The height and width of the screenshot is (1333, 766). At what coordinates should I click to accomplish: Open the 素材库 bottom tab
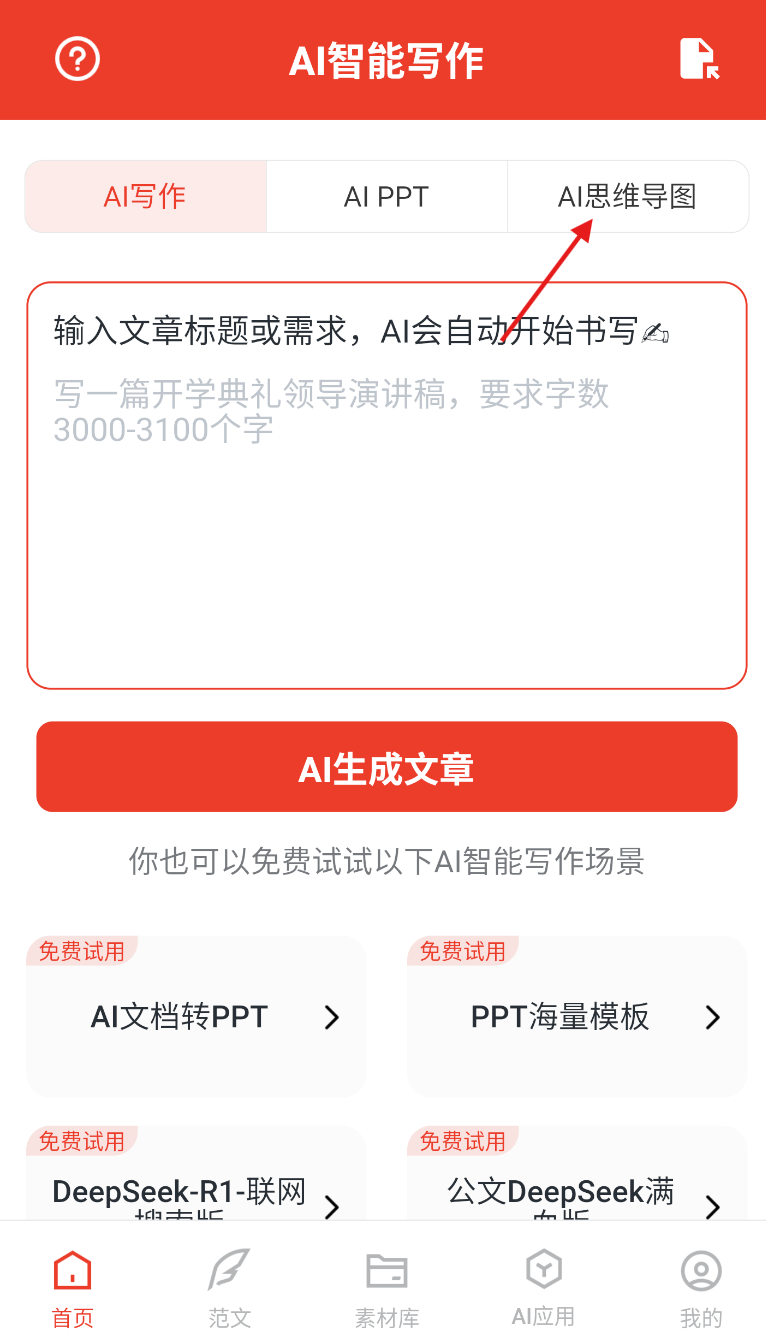coord(386,1288)
